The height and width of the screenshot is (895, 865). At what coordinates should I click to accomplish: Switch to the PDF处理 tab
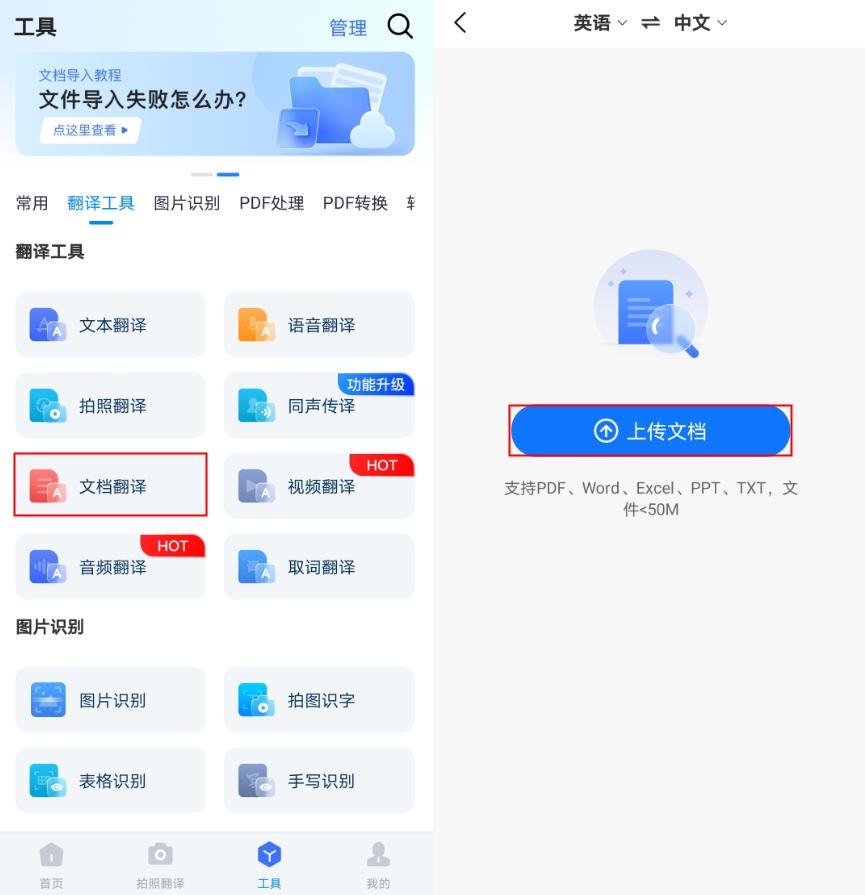(x=271, y=202)
